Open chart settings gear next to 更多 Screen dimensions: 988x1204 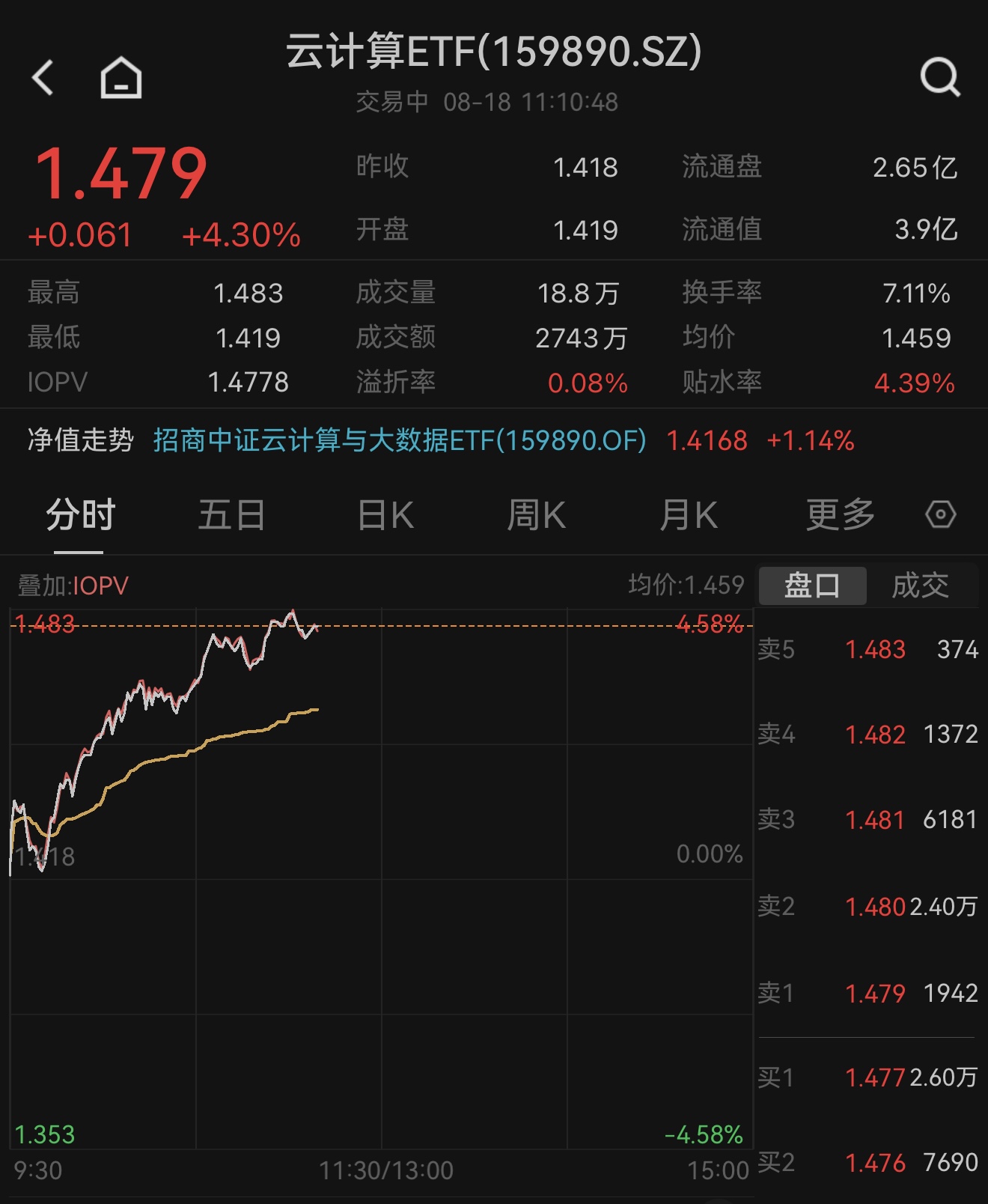(x=940, y=514)
